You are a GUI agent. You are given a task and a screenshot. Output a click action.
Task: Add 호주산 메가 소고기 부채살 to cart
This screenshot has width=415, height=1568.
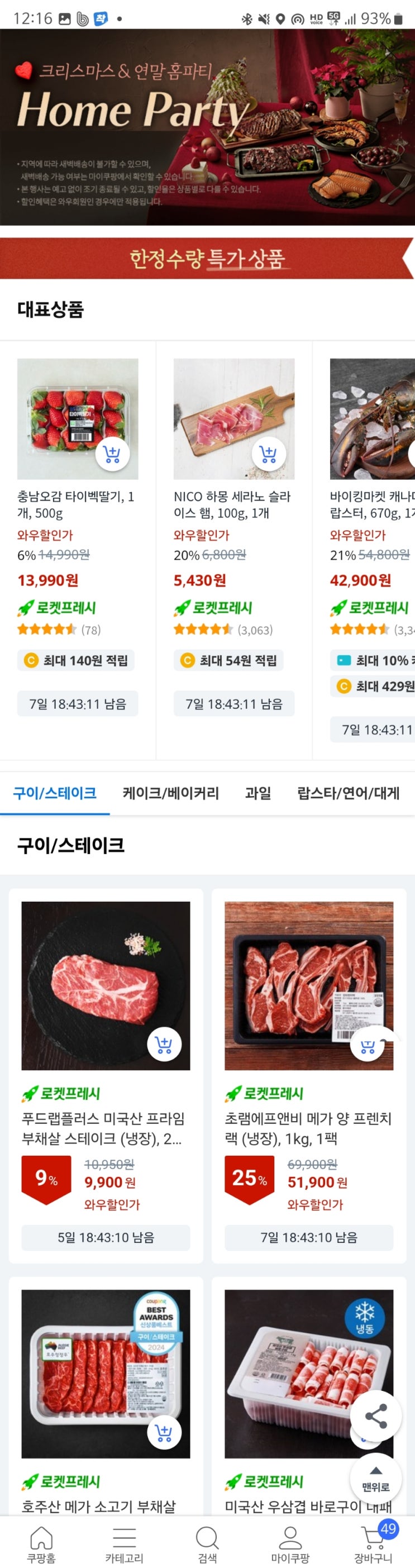164,1433
